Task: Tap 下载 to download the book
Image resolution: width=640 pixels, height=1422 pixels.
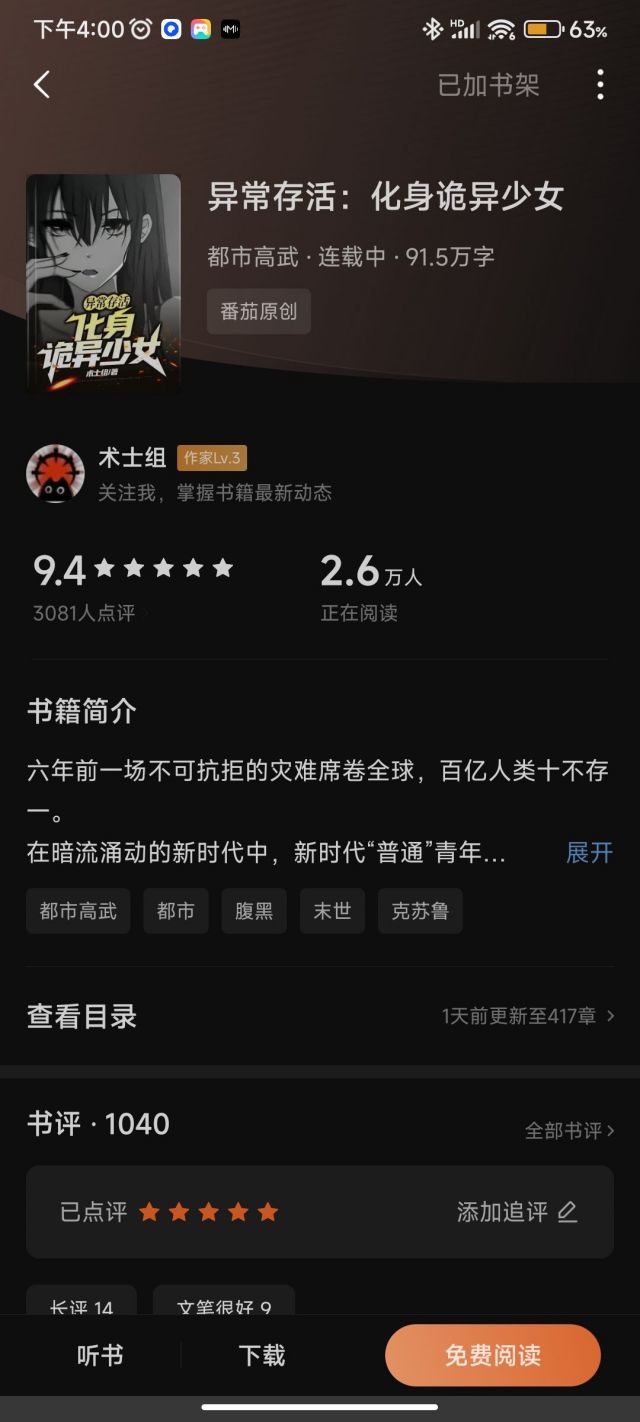Action: 262,1355
